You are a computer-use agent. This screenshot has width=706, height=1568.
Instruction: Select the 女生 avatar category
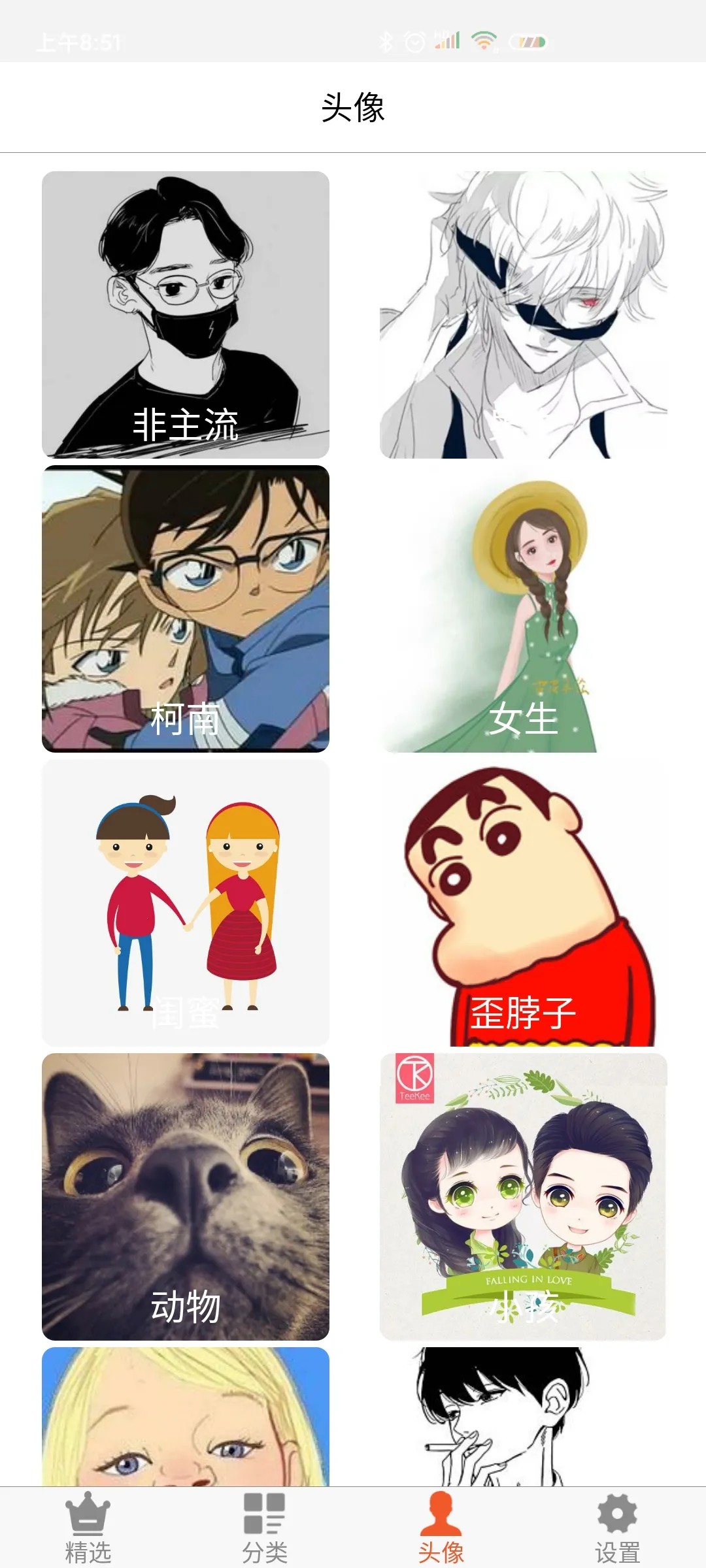(x=523, y=609)
